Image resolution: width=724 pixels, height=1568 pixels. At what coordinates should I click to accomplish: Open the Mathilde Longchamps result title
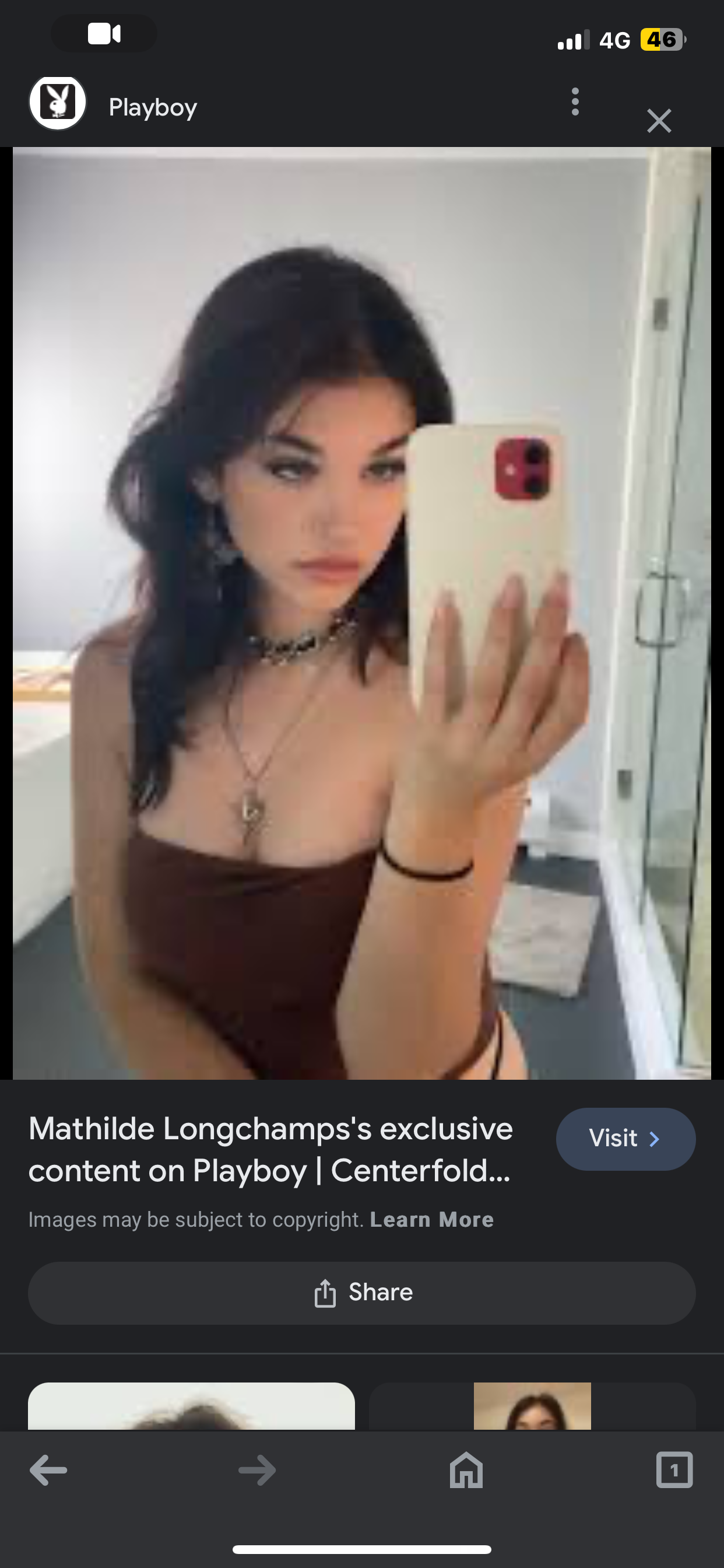270,1149
